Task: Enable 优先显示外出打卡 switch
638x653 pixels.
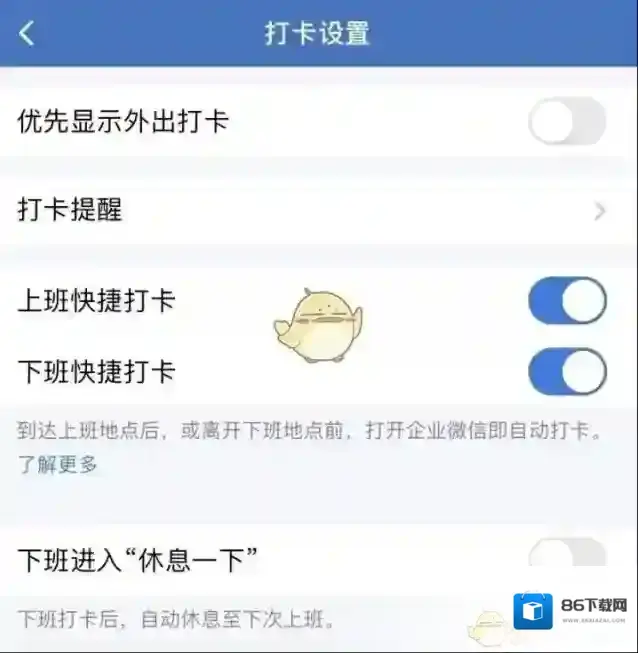Action: [x=566, y=123]
